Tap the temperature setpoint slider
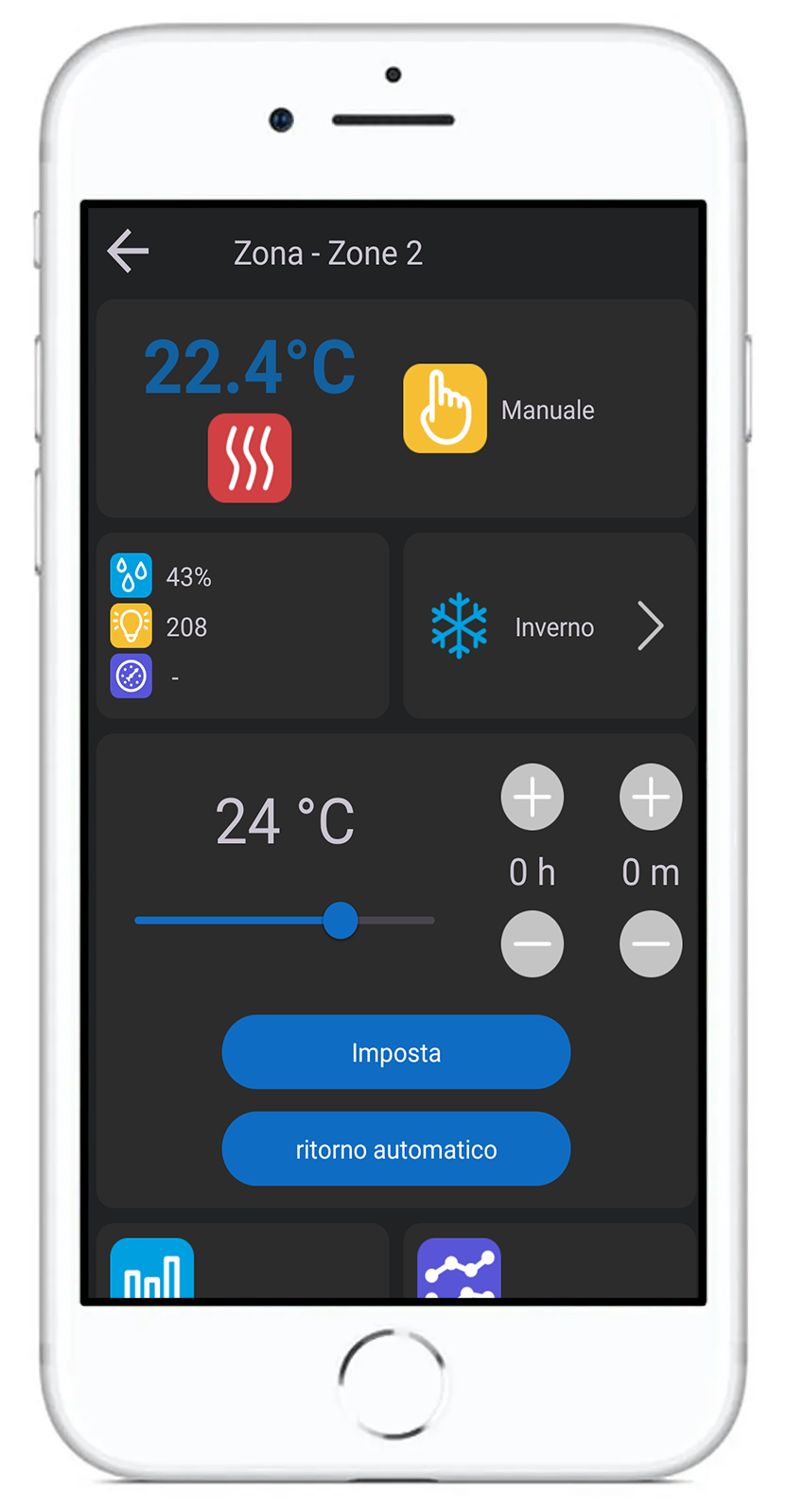This screenshot has height=1512, width=787. coord(285,920)
